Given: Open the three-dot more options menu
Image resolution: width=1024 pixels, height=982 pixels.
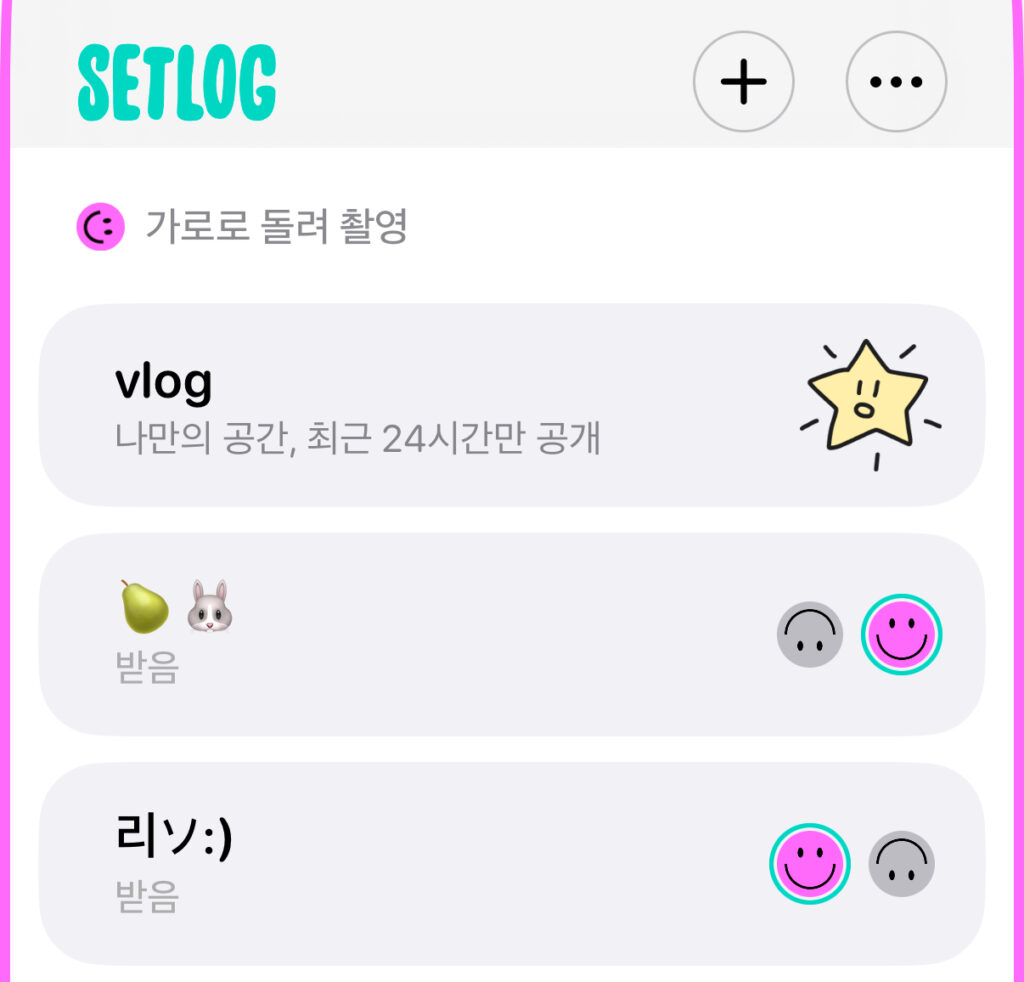Looking at the screenshot, I should (x=896, y=83).
